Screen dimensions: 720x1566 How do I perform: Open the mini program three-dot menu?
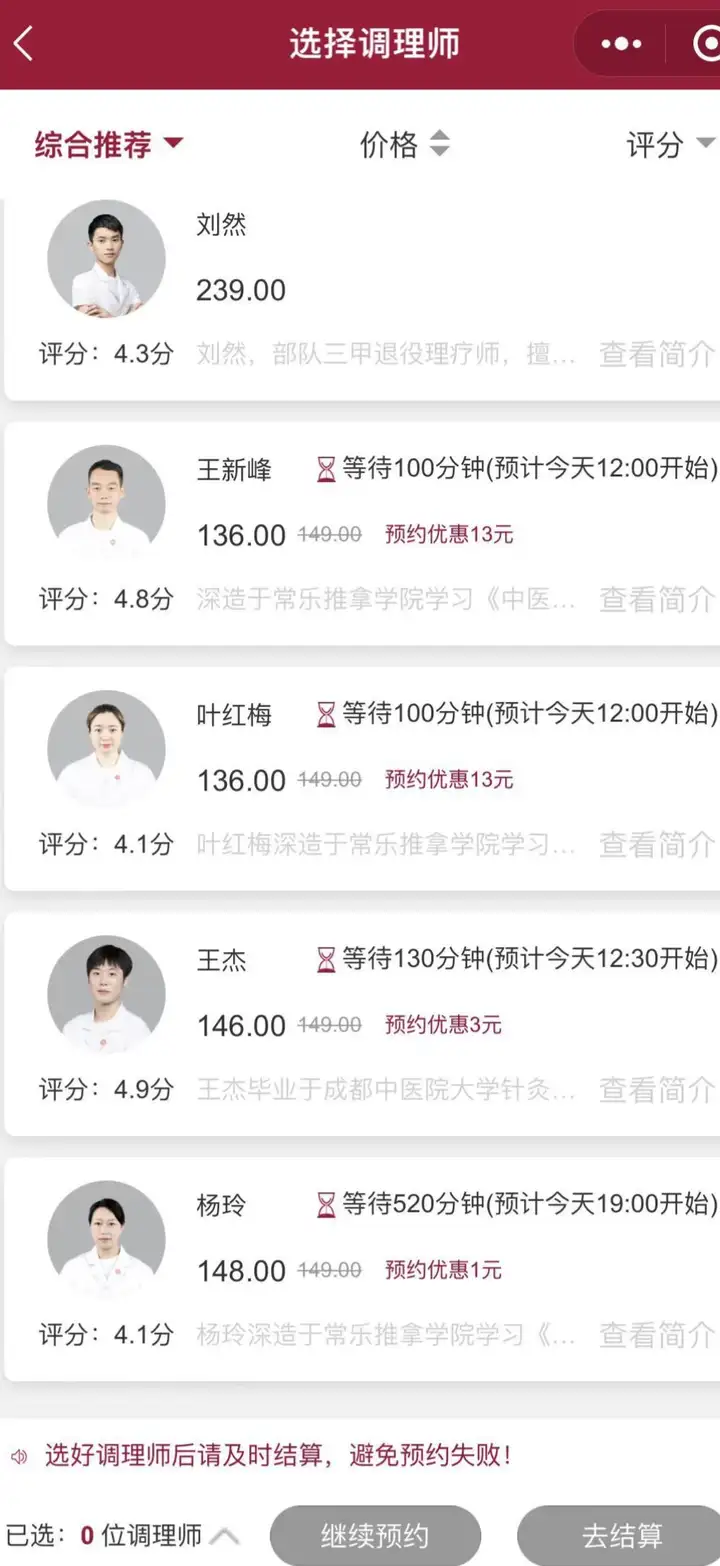[x=620, y=44]
